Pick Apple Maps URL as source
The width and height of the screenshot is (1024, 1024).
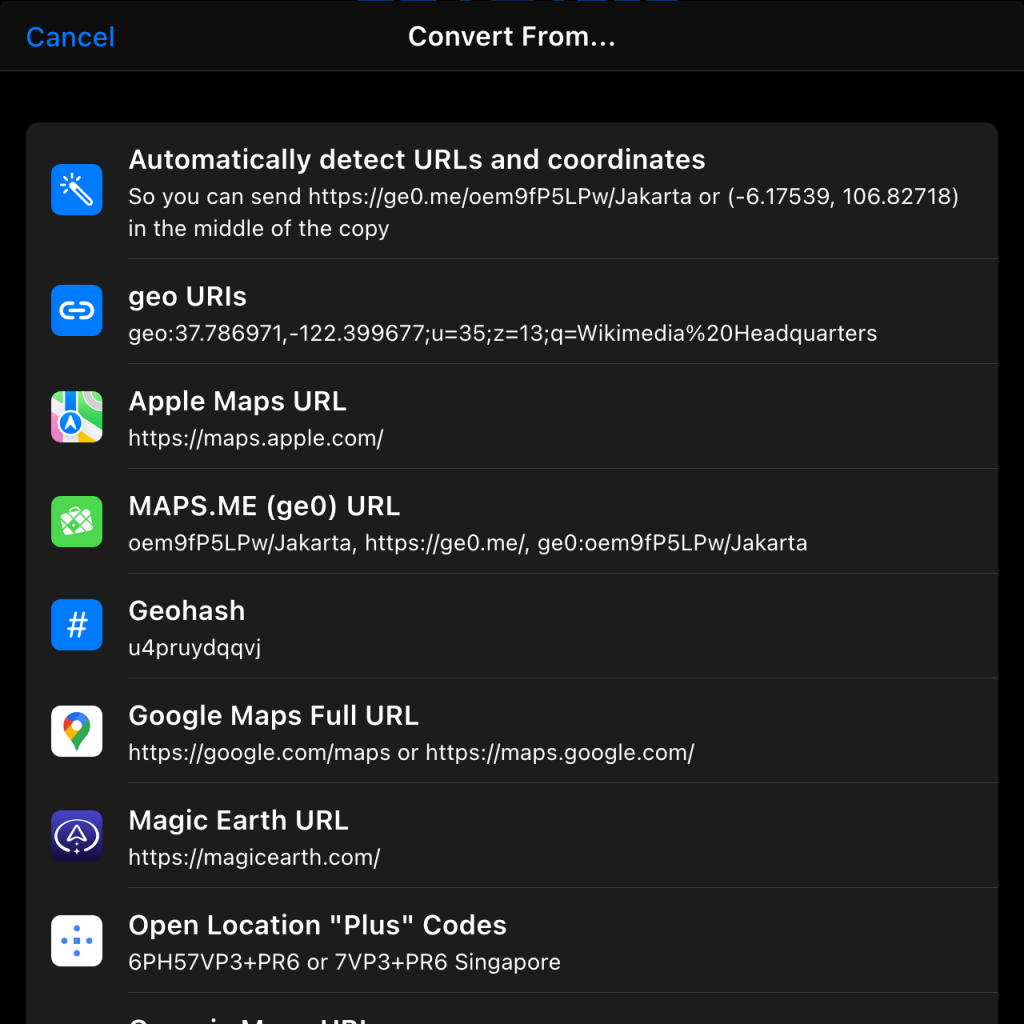tap(512, 417)
